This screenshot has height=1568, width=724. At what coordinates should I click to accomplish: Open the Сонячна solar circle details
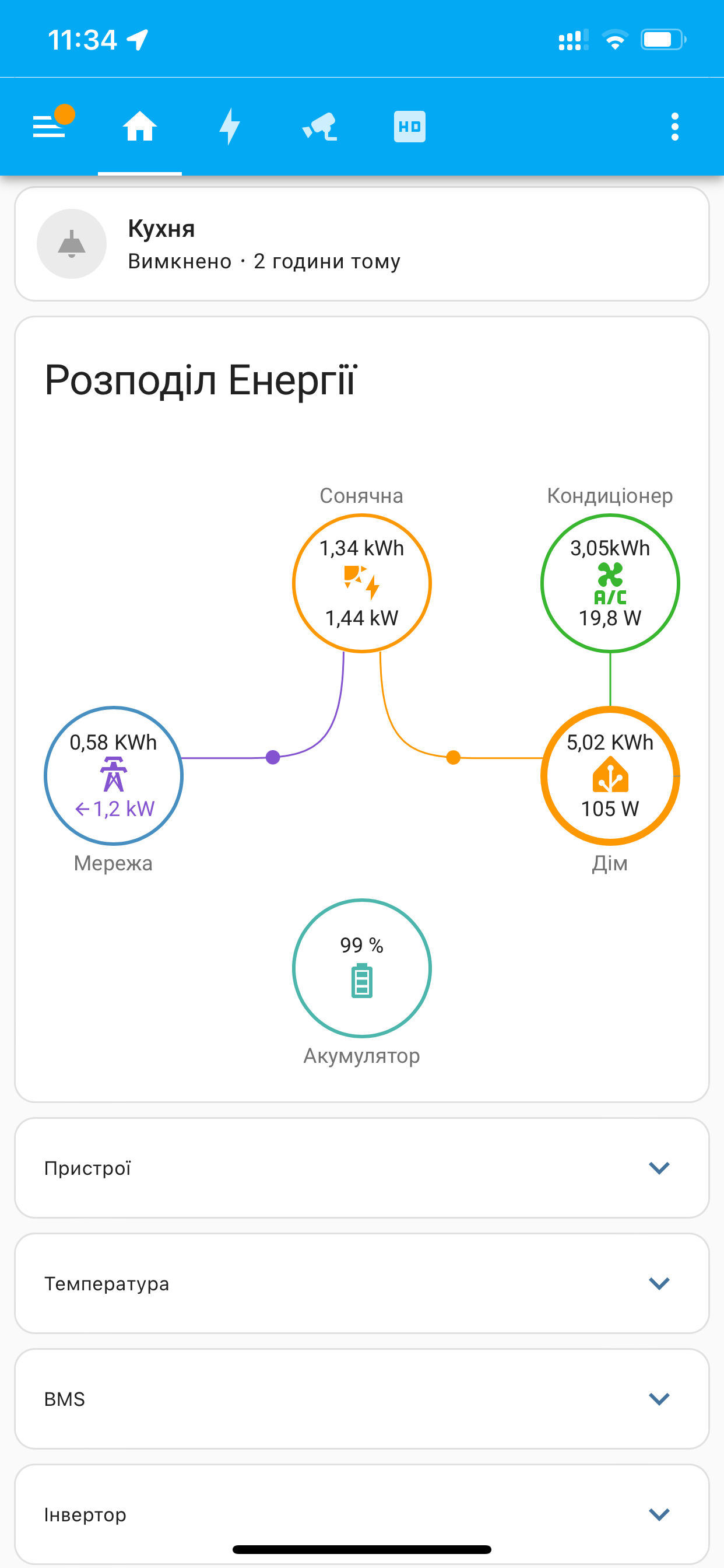362,583
